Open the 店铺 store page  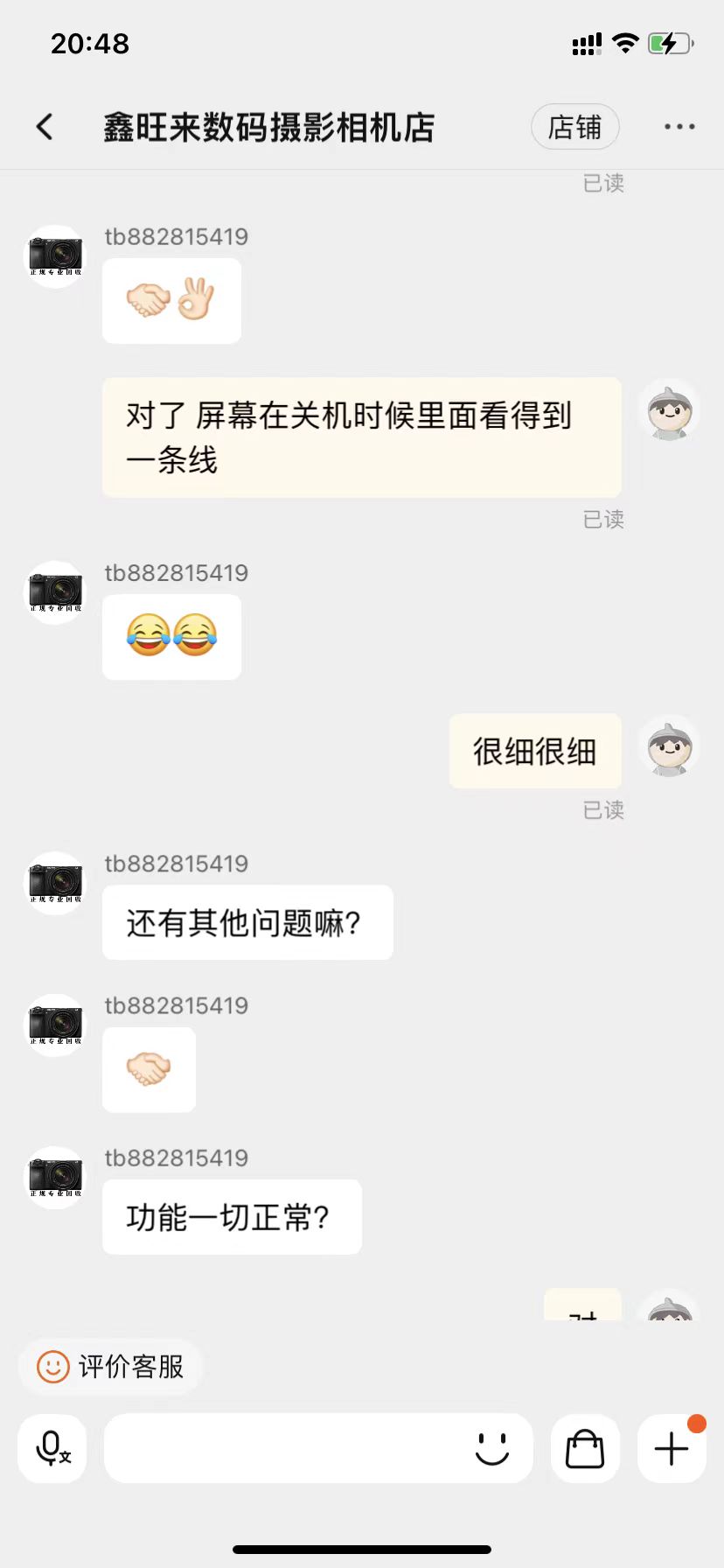[574, 127]
